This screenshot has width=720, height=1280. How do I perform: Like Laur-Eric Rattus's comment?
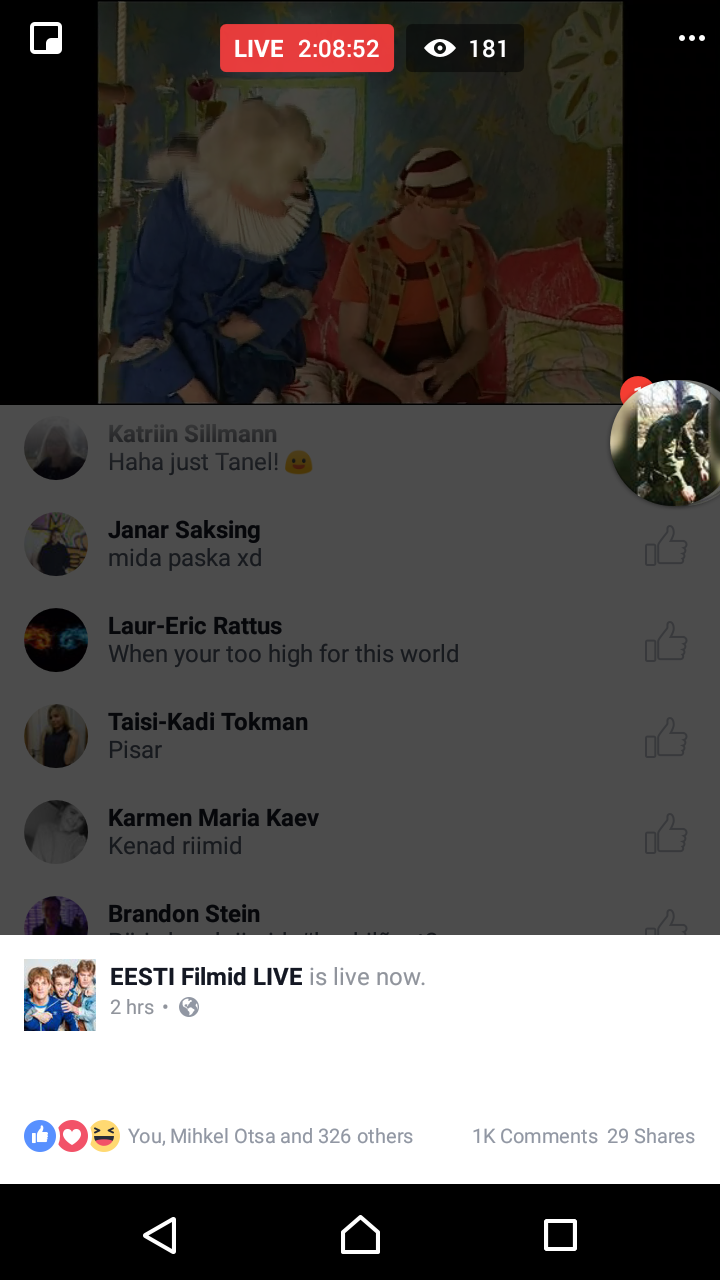[666, 641]
